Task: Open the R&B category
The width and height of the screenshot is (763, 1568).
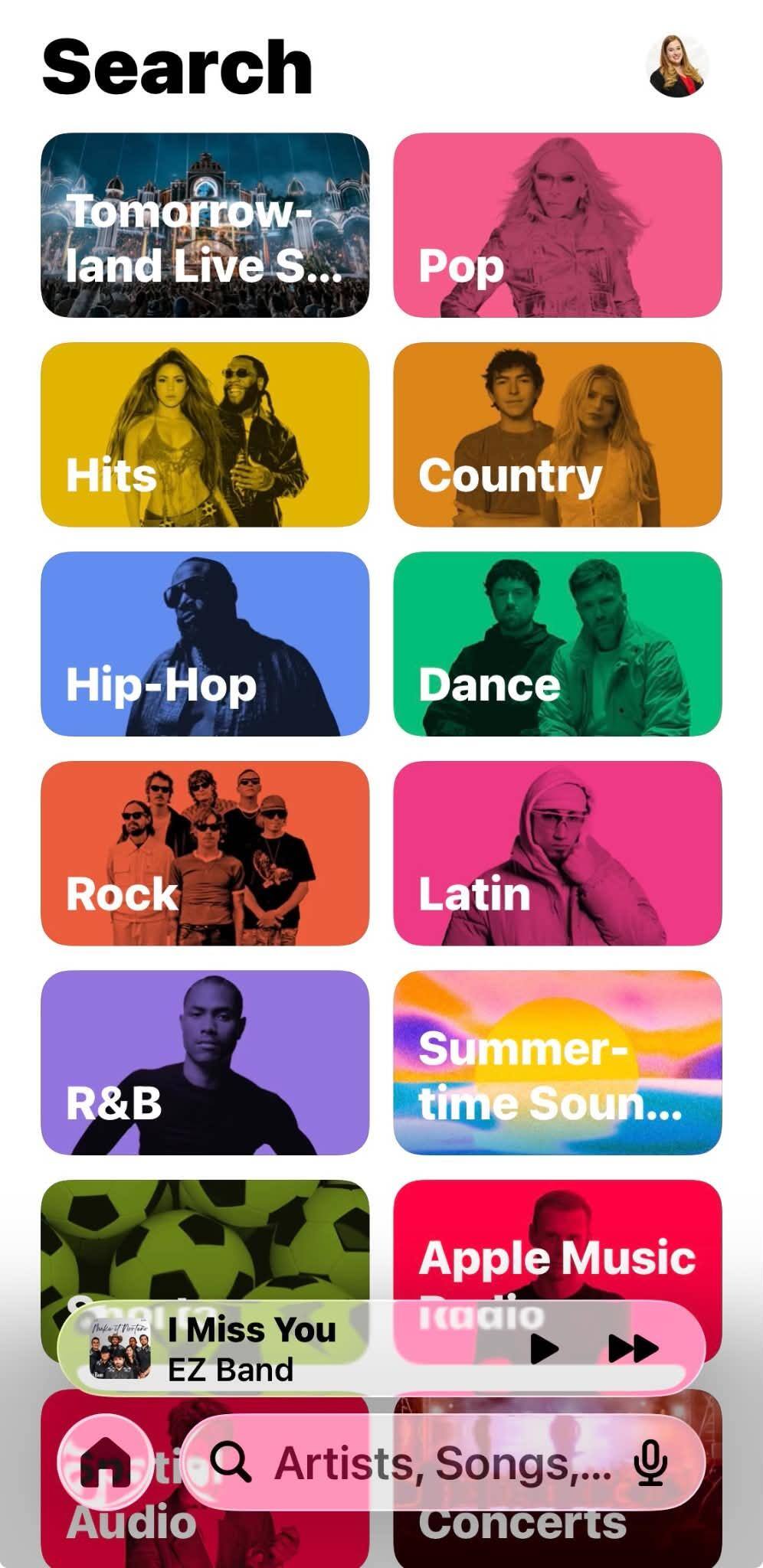Action: click(205, 1063)
